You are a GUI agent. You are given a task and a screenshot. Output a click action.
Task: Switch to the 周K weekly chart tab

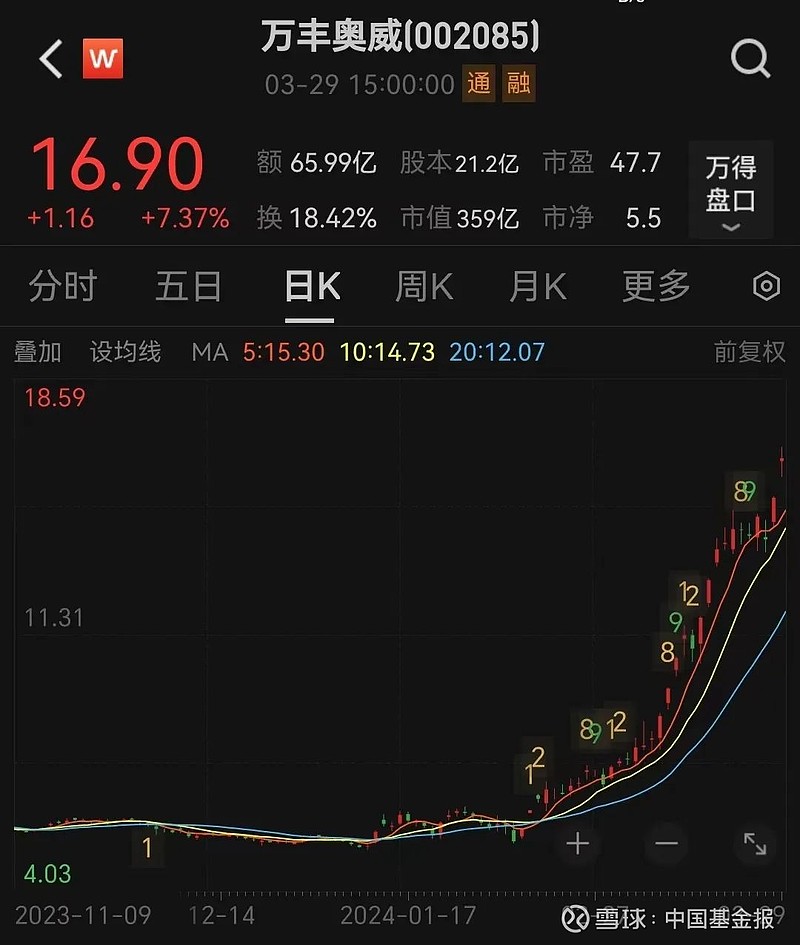(423, 286)
